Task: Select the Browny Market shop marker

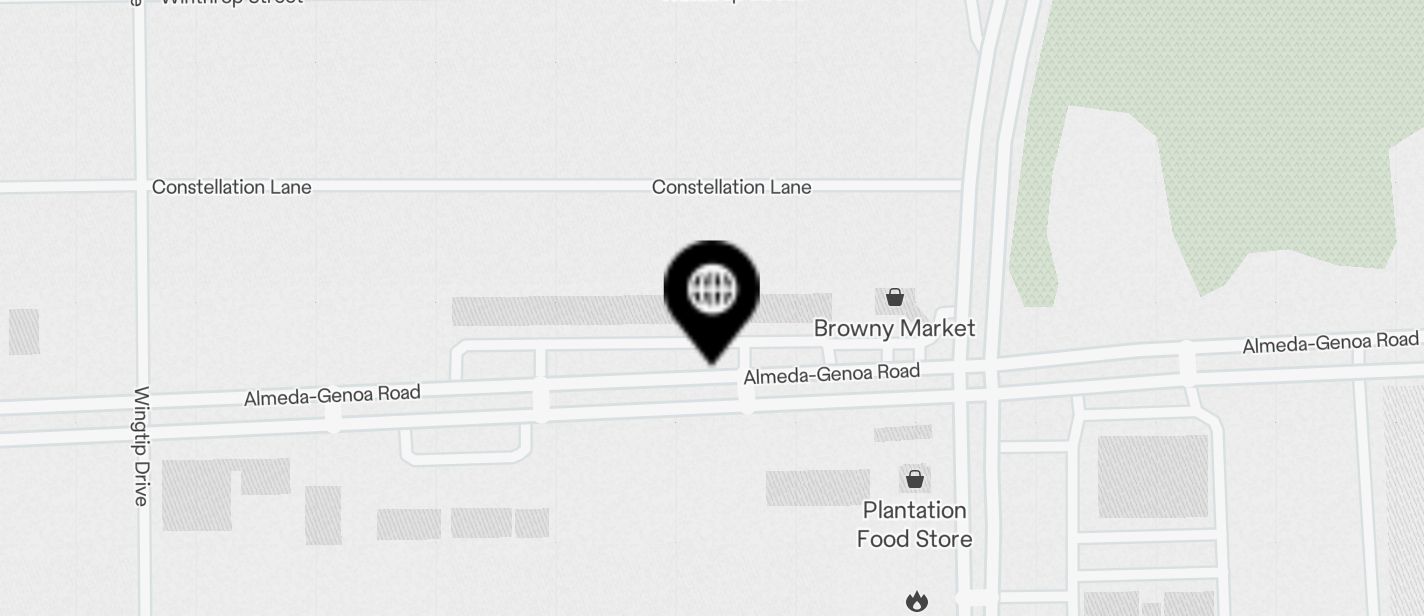Action: point(895,298)
